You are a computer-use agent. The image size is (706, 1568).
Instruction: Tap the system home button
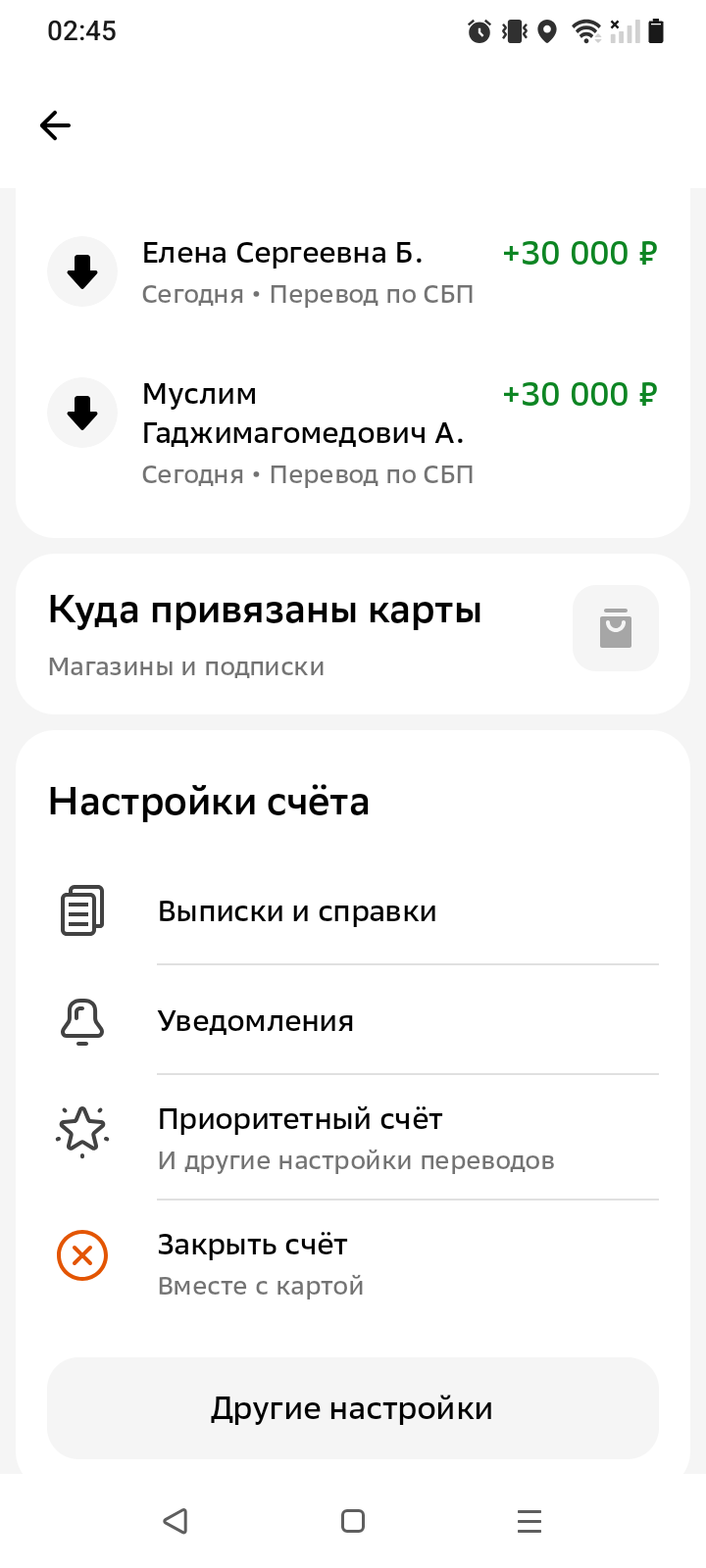click(x=353, y=1521)
